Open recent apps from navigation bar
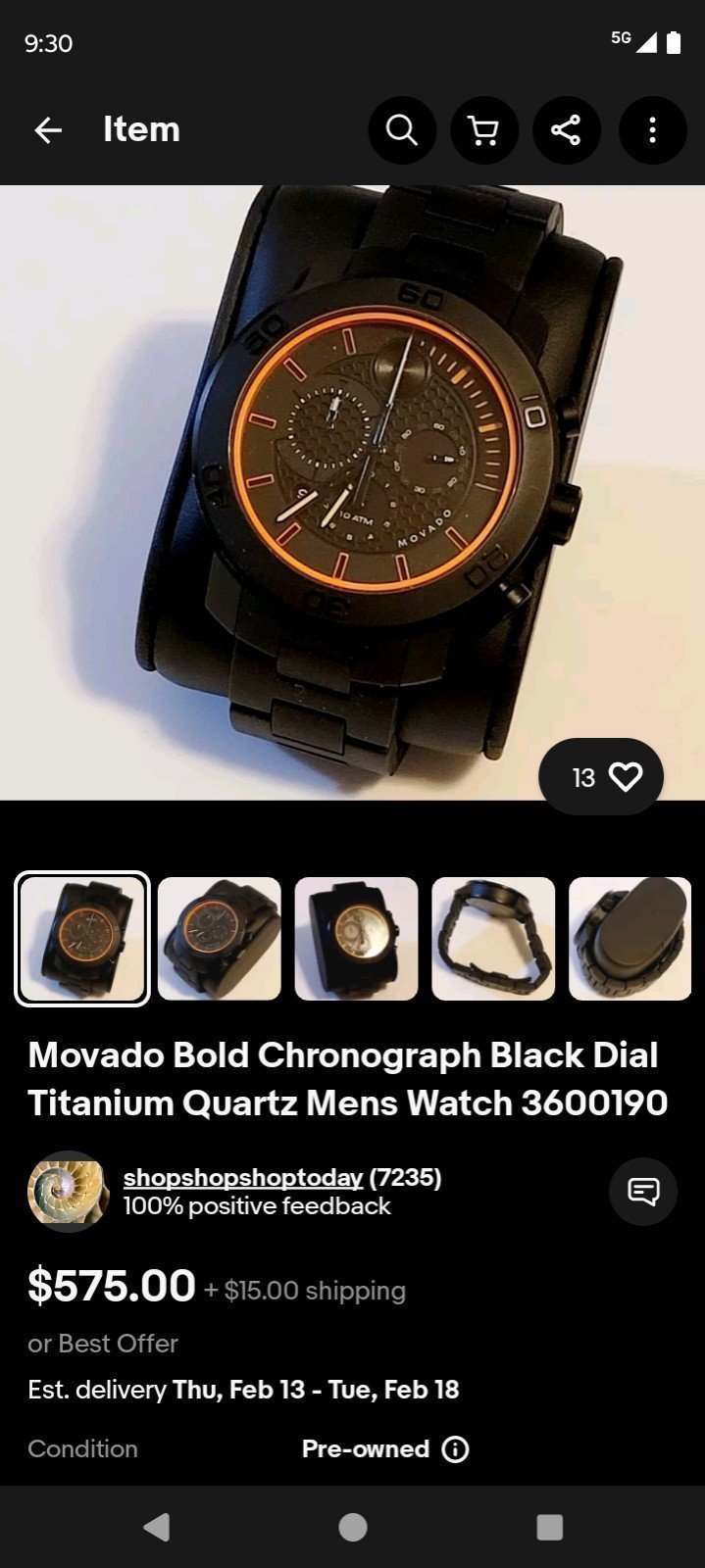This screenshot has width=705, height=1568. click(550, 1527)
